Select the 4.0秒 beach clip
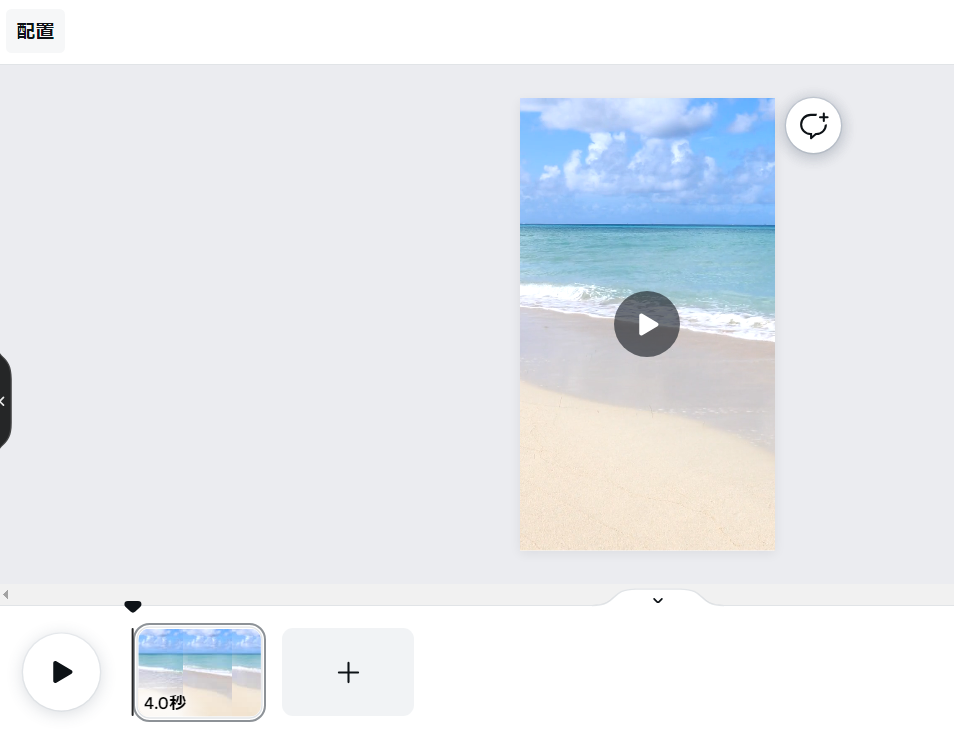 [200, 671]
